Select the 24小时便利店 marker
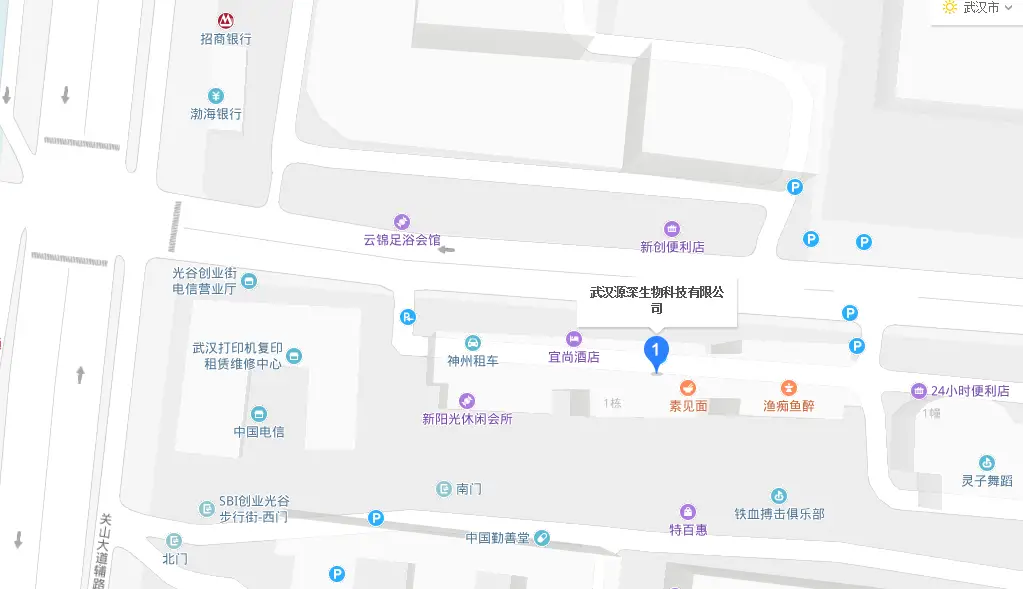 point(919,390)
